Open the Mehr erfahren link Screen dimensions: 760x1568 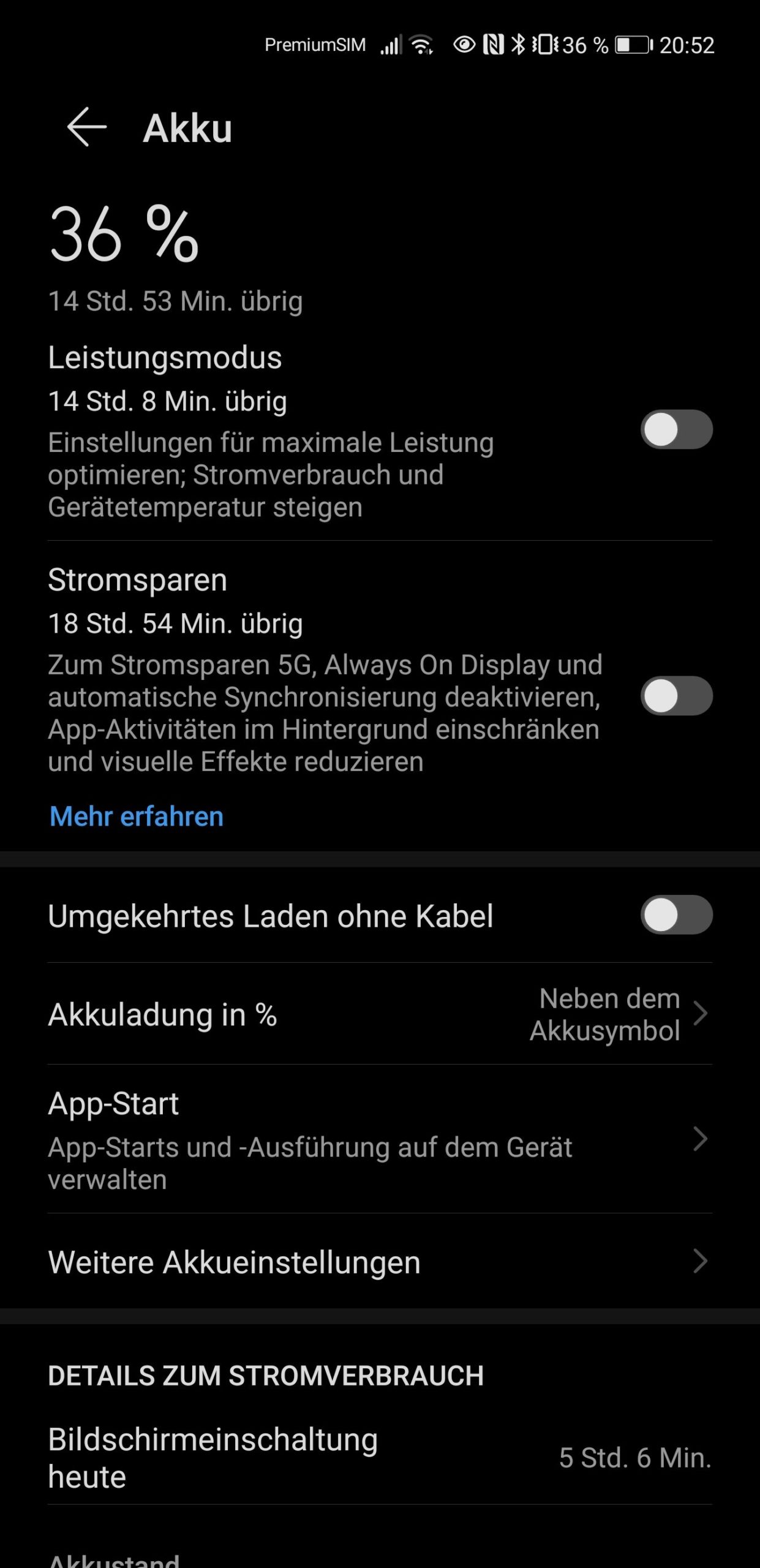point(137,816)
